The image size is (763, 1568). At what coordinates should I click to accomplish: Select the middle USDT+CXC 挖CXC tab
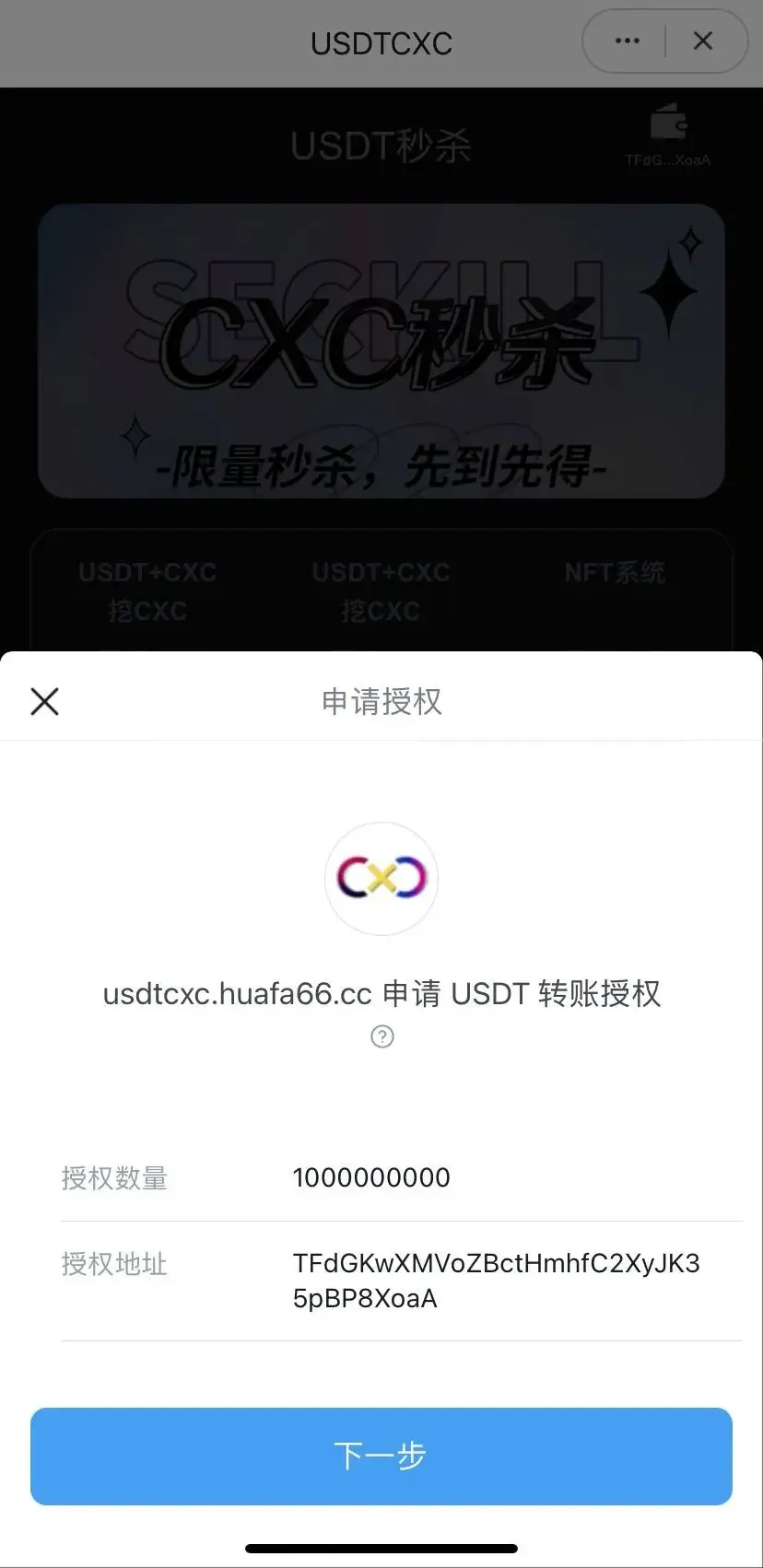pyautogui.click(x=381, y=591)
